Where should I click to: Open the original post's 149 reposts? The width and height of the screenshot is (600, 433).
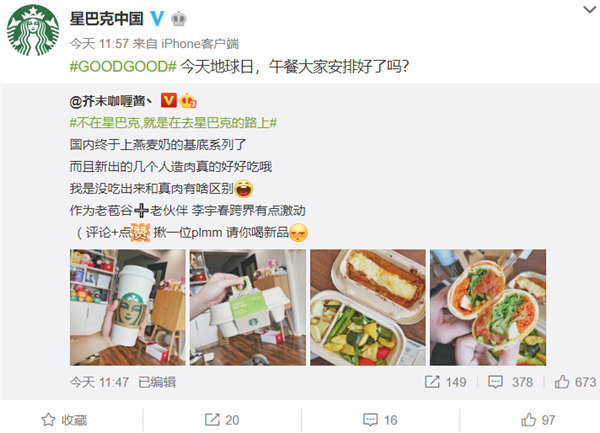[x=446, y=381]
